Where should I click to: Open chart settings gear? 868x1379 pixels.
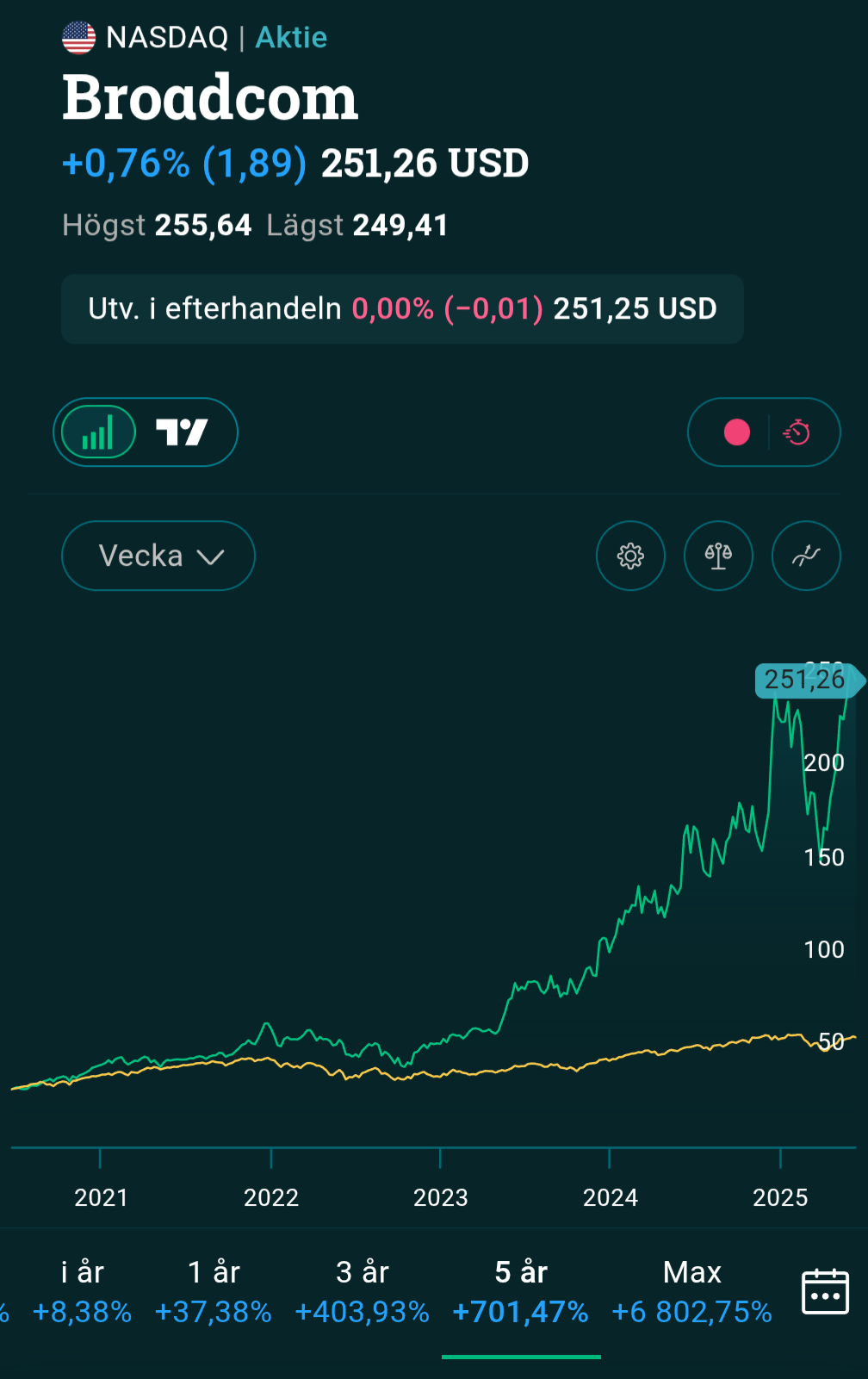pos(630,556)
